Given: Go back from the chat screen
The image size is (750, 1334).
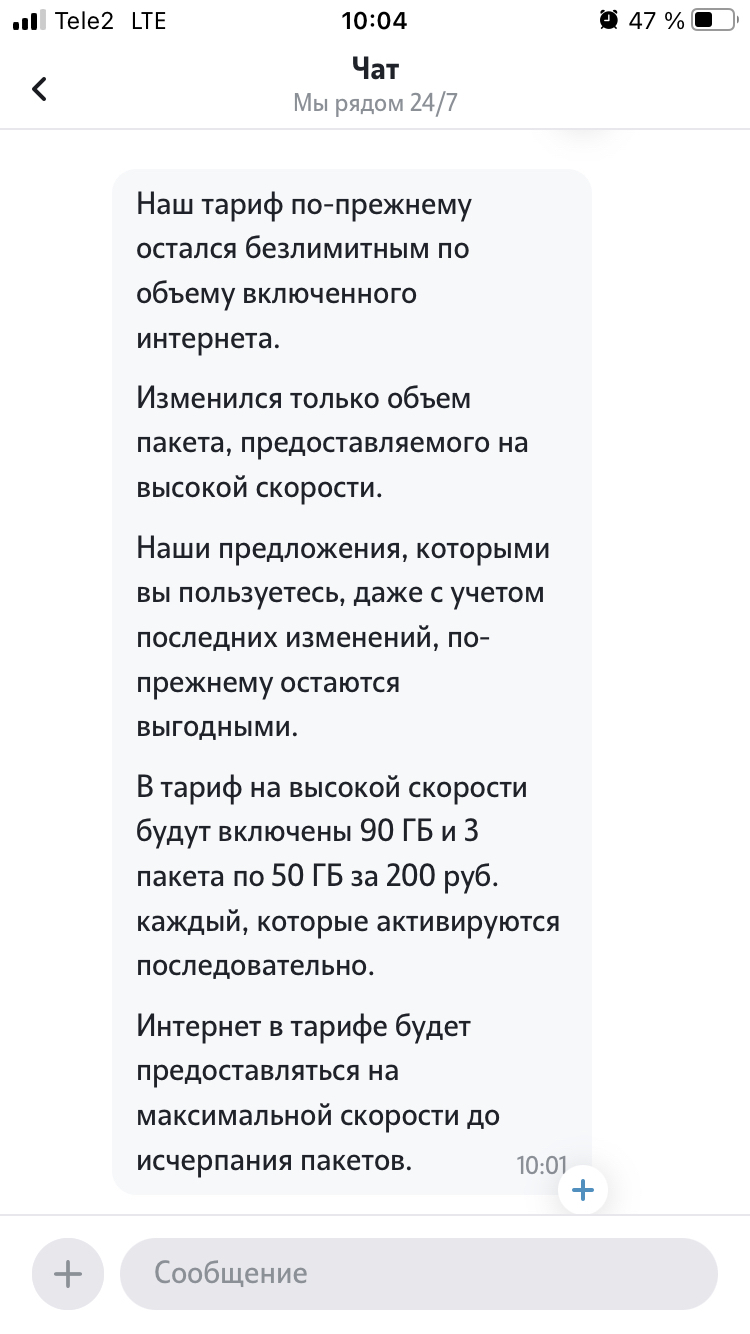Looking at the screenshot, I should click(39, 89).
